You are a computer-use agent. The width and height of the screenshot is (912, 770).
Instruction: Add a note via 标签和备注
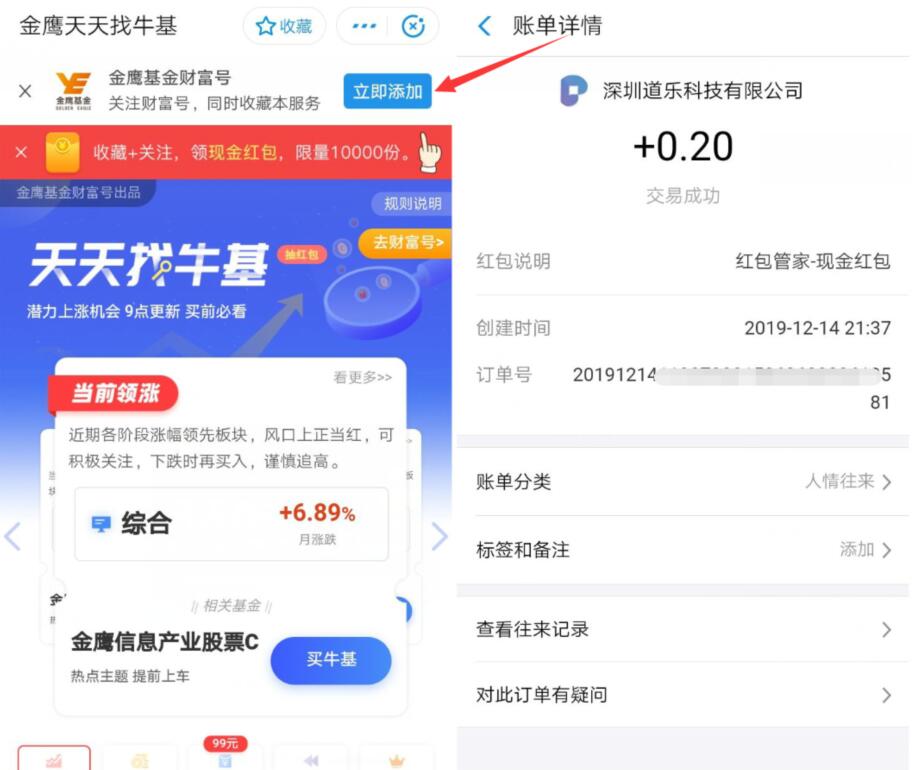point(683,550)
